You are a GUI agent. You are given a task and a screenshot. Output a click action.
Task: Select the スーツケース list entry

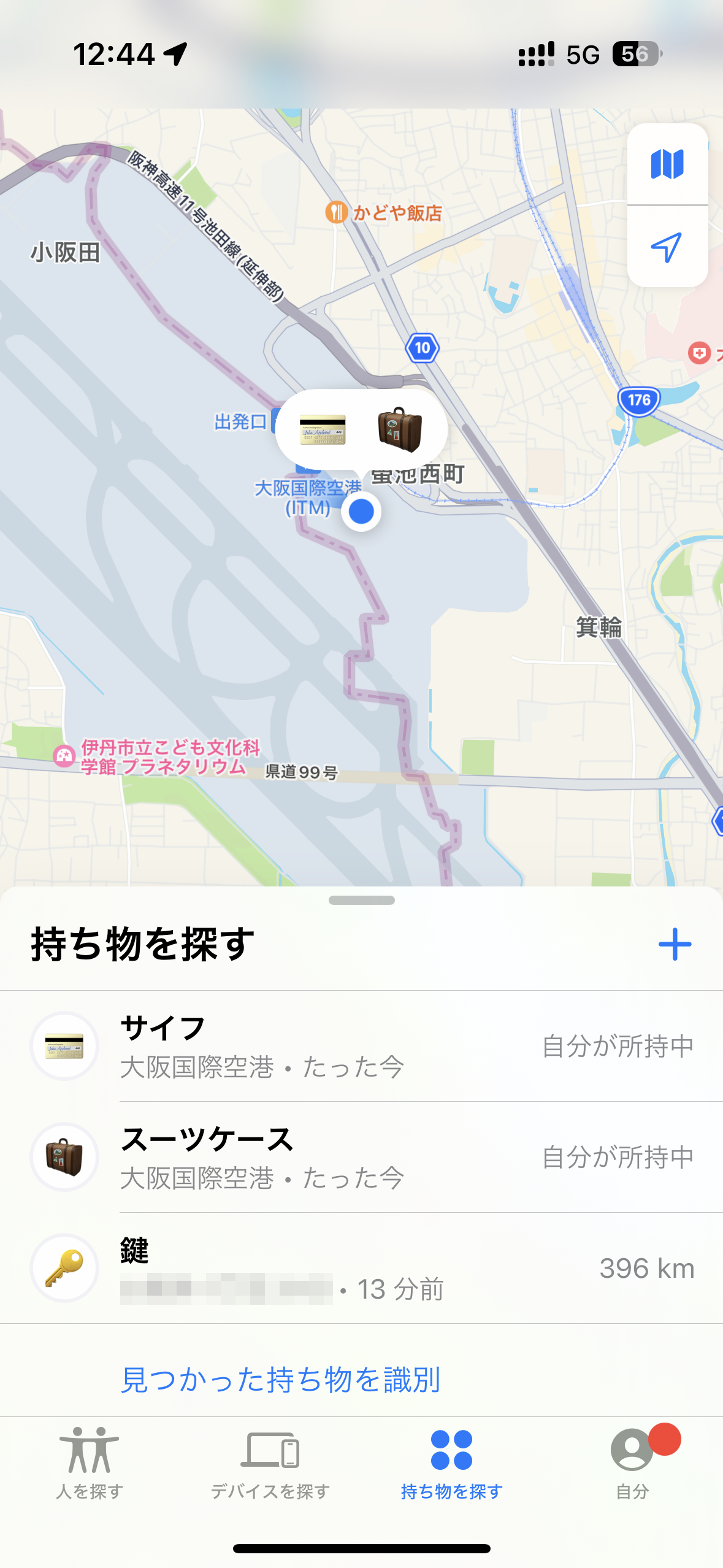click(307, 1156)
